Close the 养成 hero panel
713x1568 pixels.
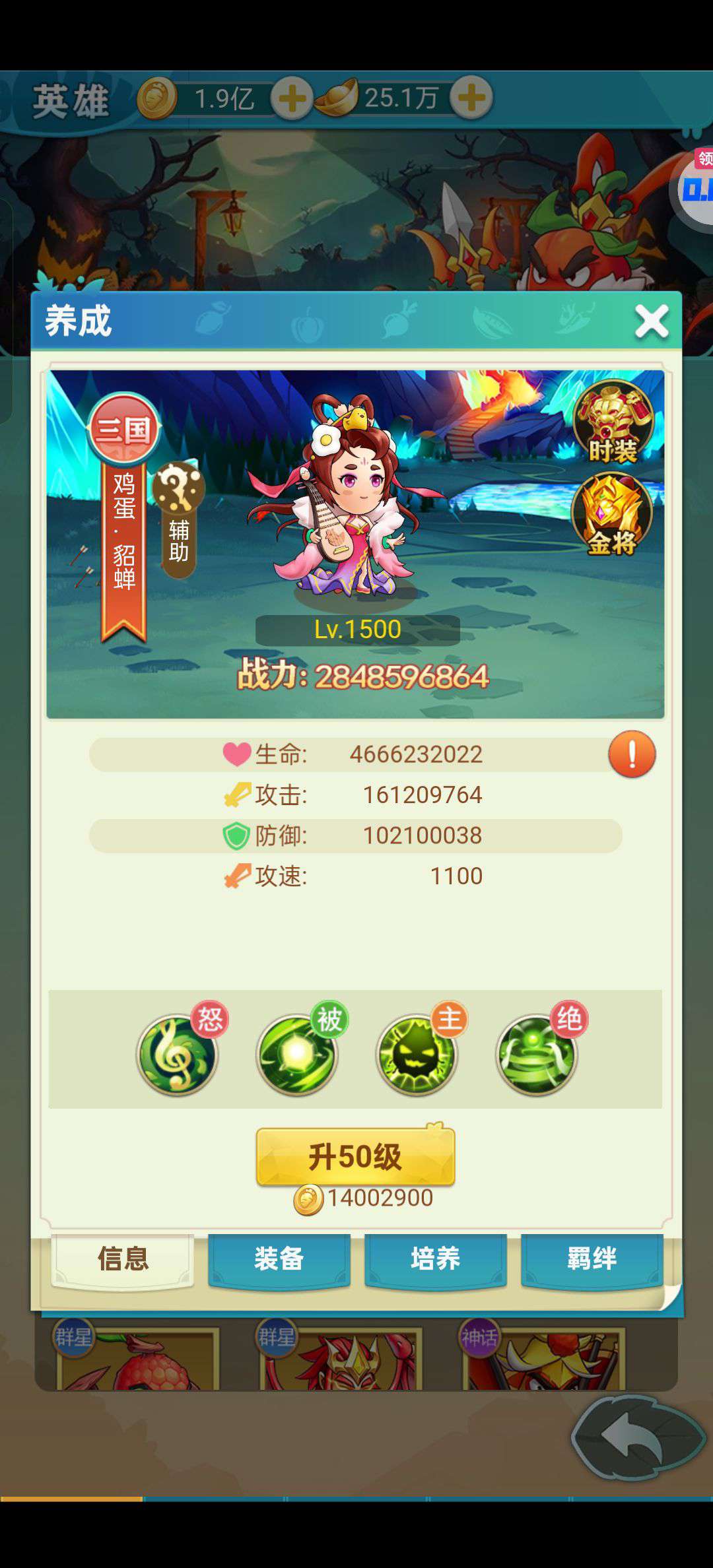pos(651,321)
